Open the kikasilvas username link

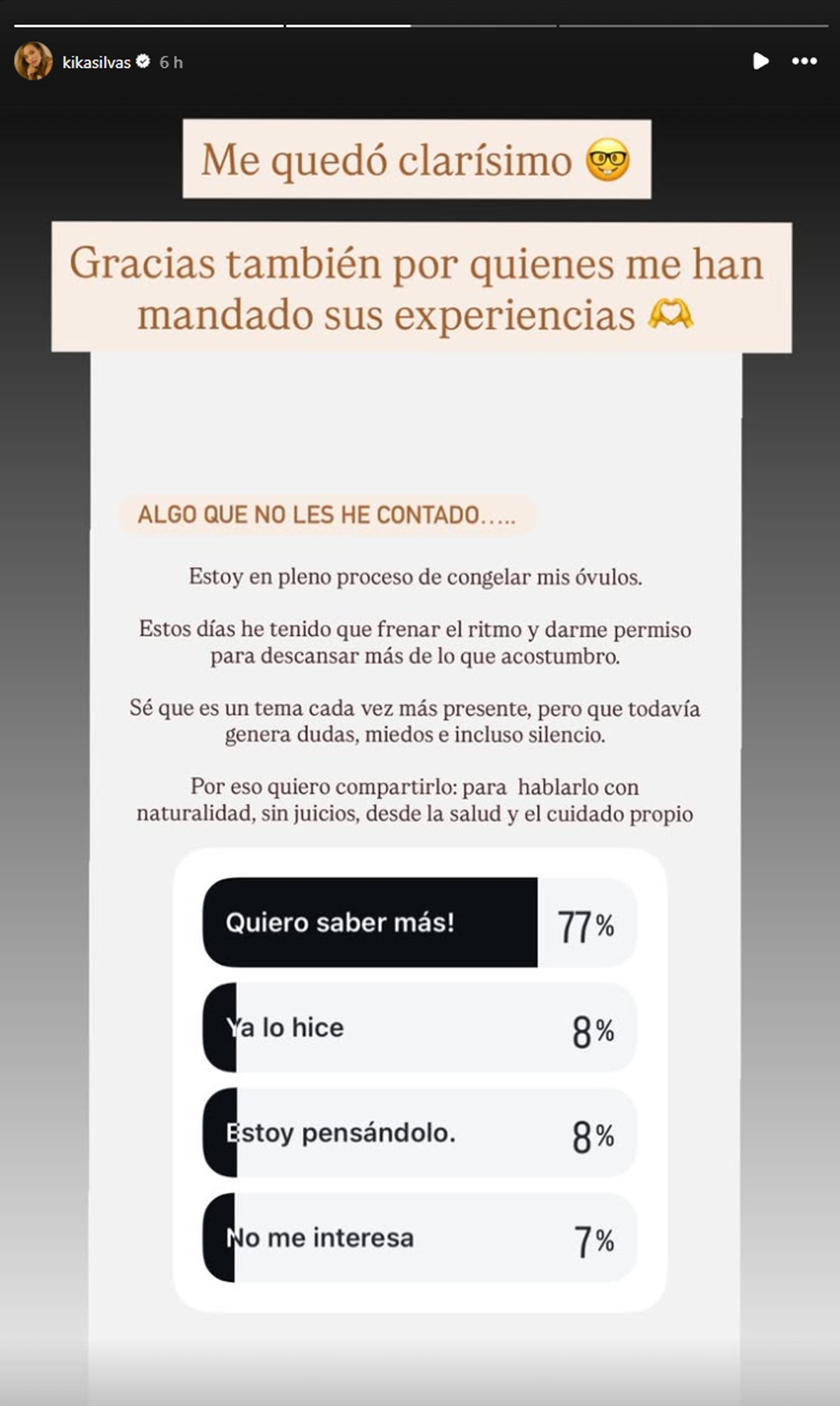(x=96, y=63)
